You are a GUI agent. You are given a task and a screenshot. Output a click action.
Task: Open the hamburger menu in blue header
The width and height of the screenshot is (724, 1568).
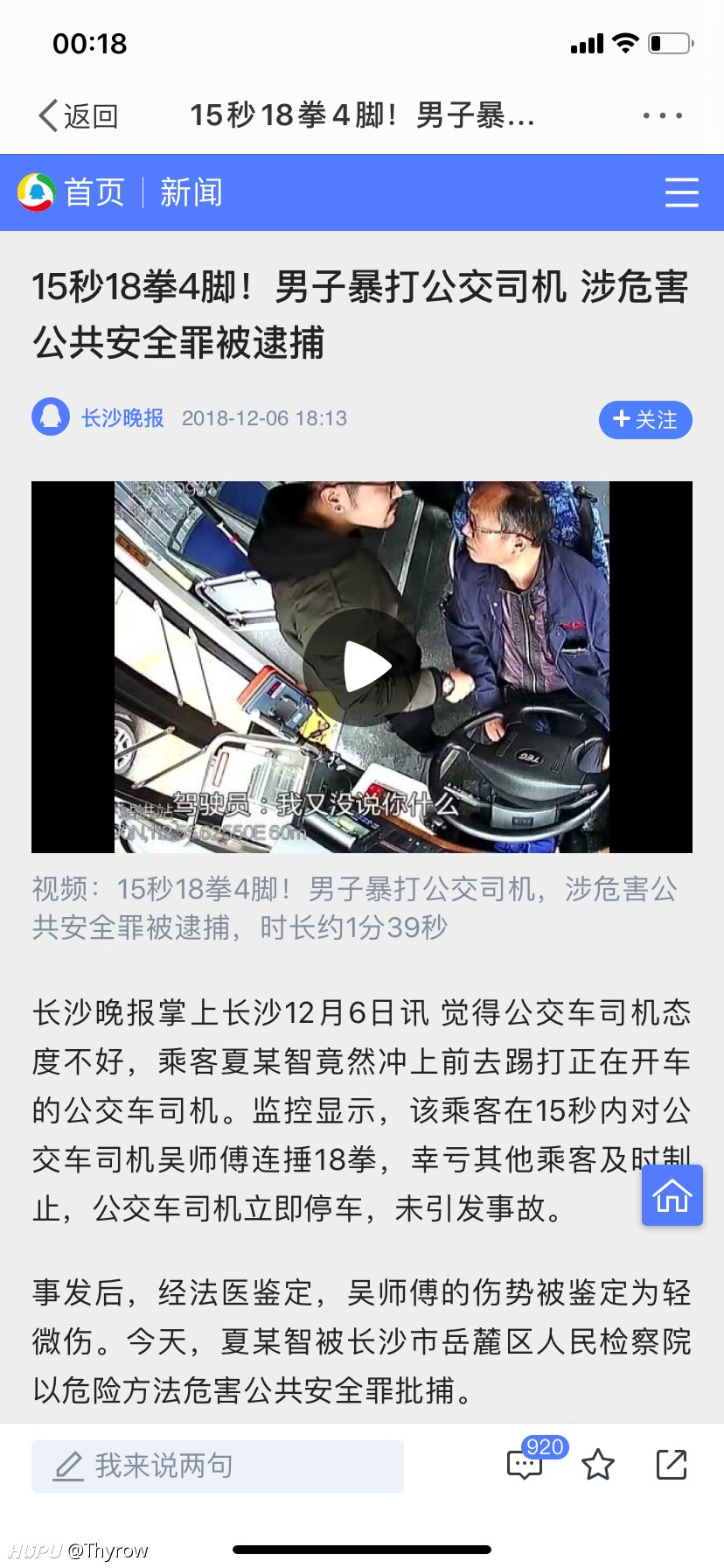pyautogui.click(x=682, y=192)
